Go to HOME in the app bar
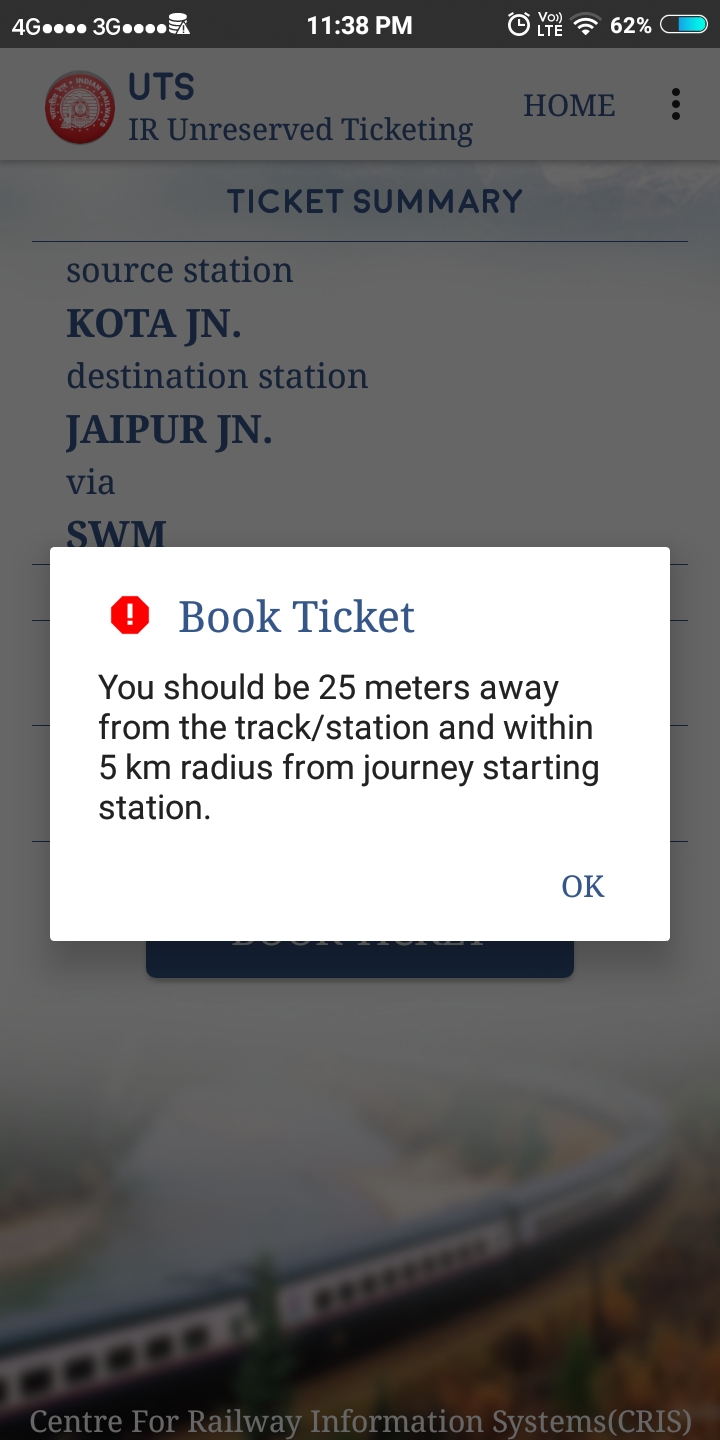The width and height of the screenshot is (720, 1440). coord(569,105)
